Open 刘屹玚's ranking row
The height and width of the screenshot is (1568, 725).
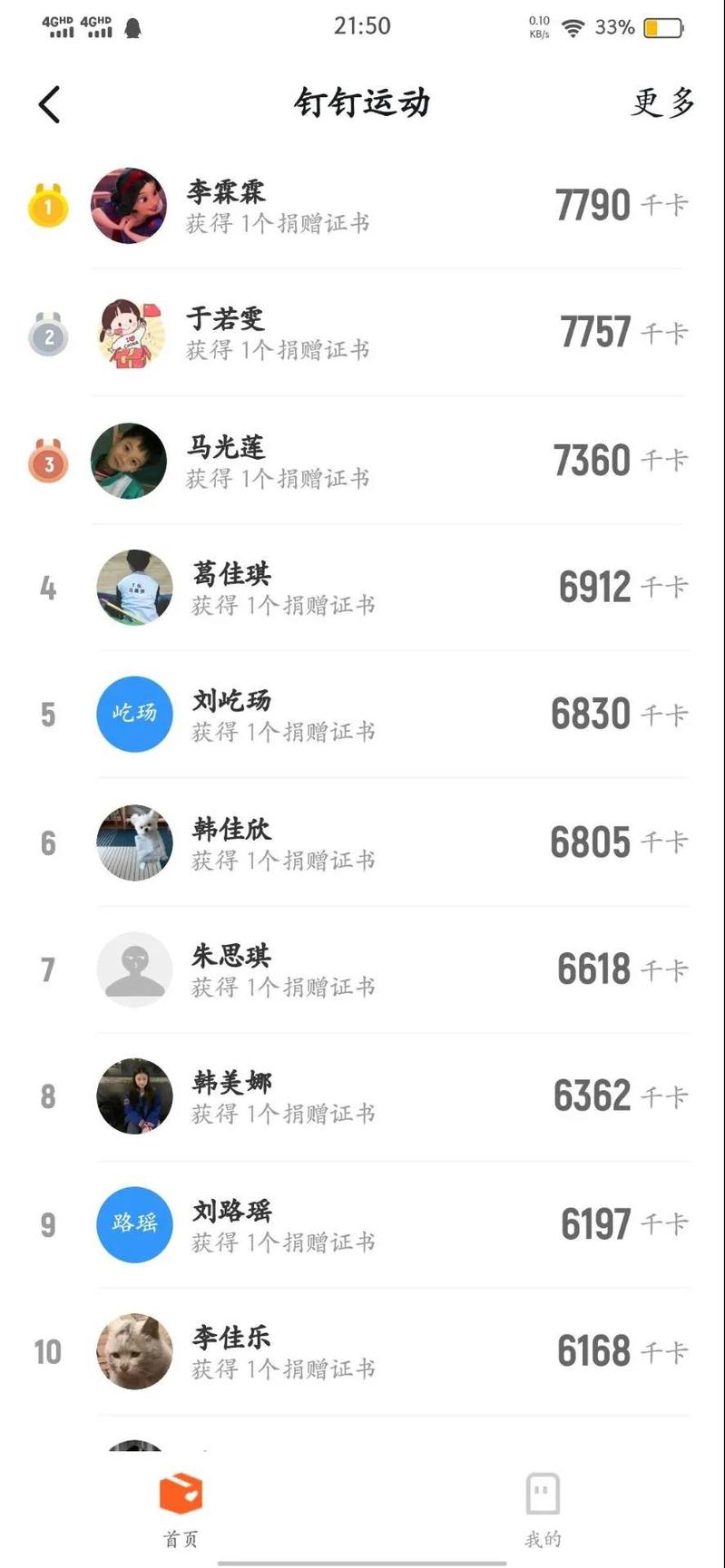pyautogui.click(x=363, y=715)
